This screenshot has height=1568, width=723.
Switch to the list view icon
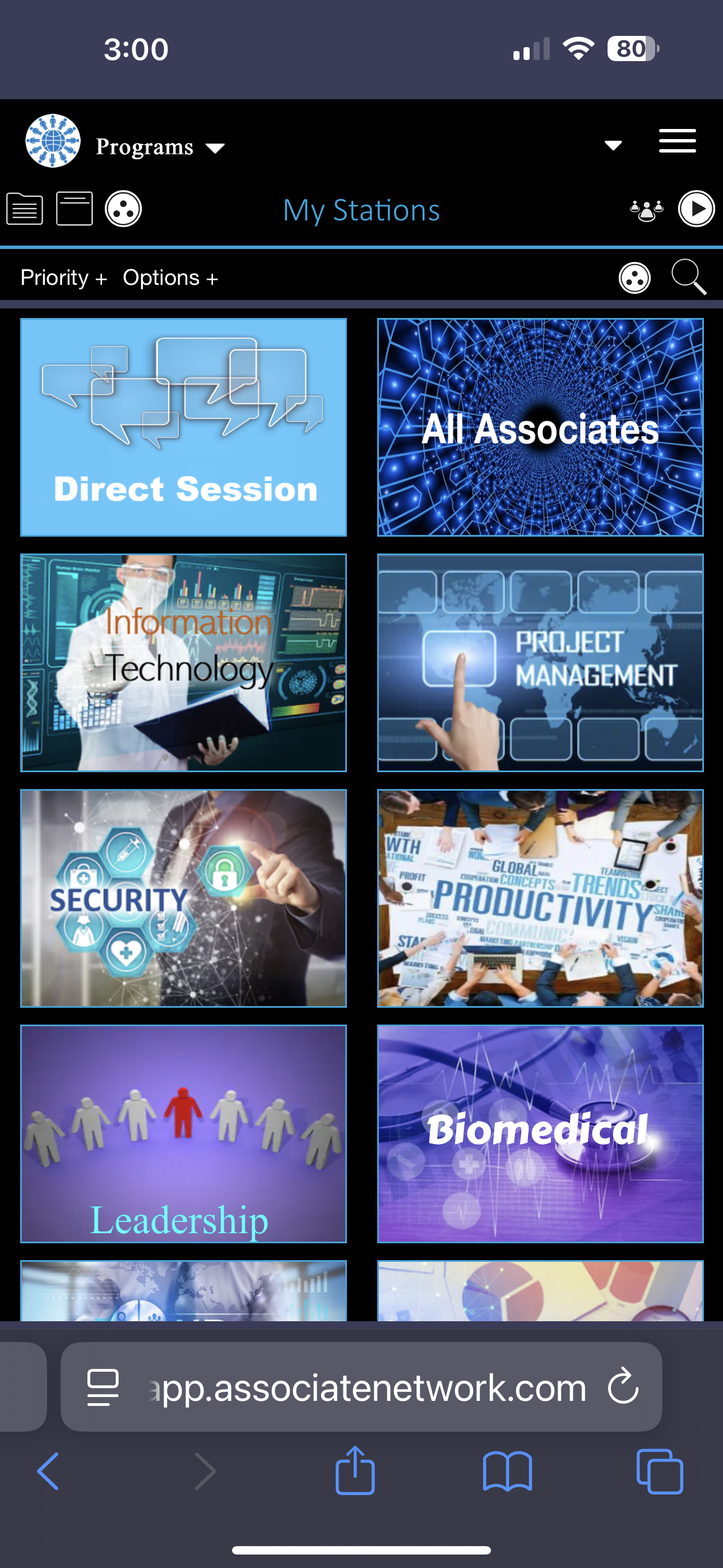(25, 209)
